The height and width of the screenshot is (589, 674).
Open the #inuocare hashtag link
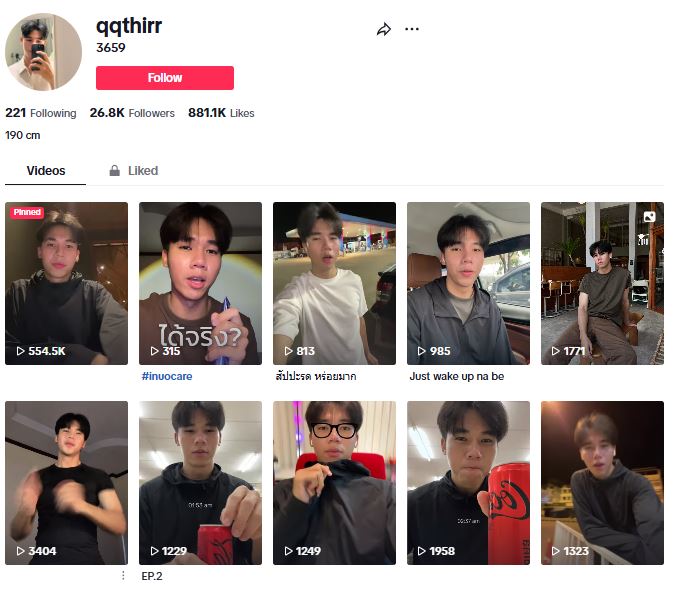click(x=166, y=377)
